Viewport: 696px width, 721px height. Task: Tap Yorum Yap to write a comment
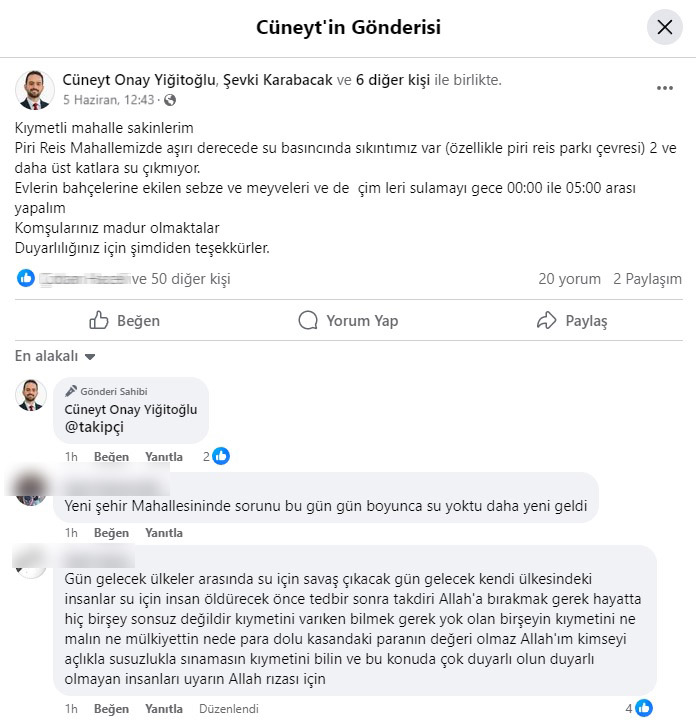(x=348, y=321)
